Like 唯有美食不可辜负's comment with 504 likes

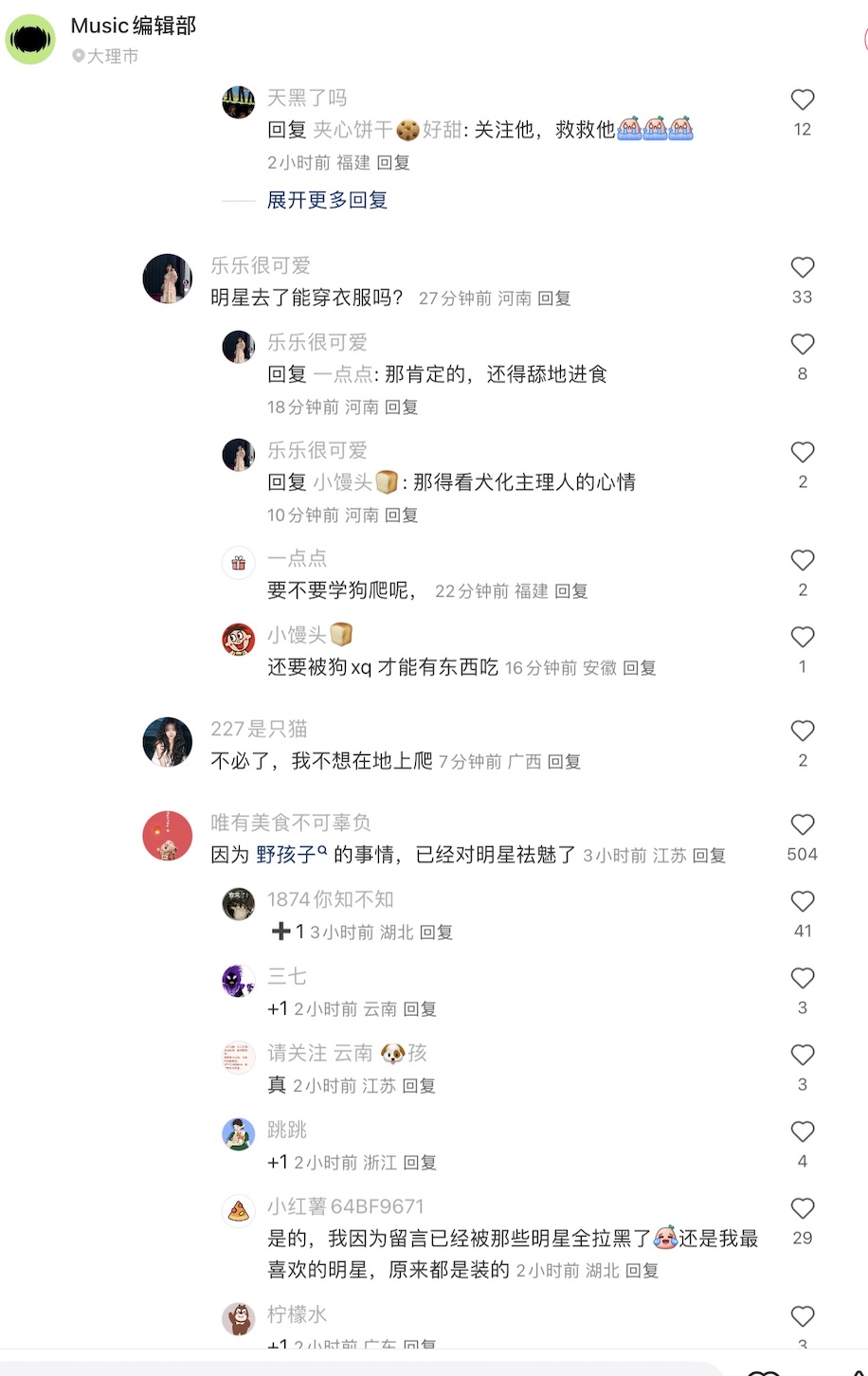pyautogui.click(x=803, y=824)
